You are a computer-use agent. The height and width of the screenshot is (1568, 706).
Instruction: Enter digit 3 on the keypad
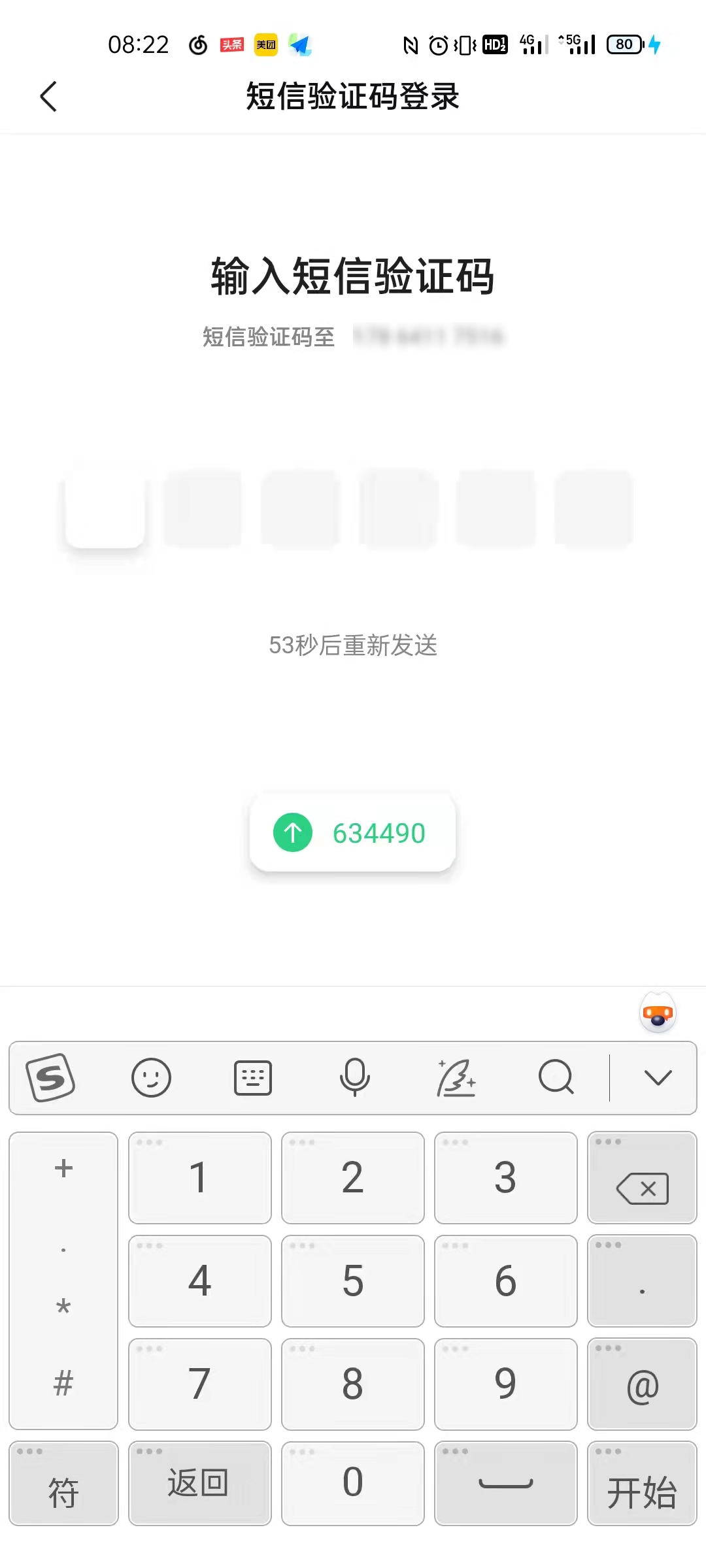point(505,1177)
